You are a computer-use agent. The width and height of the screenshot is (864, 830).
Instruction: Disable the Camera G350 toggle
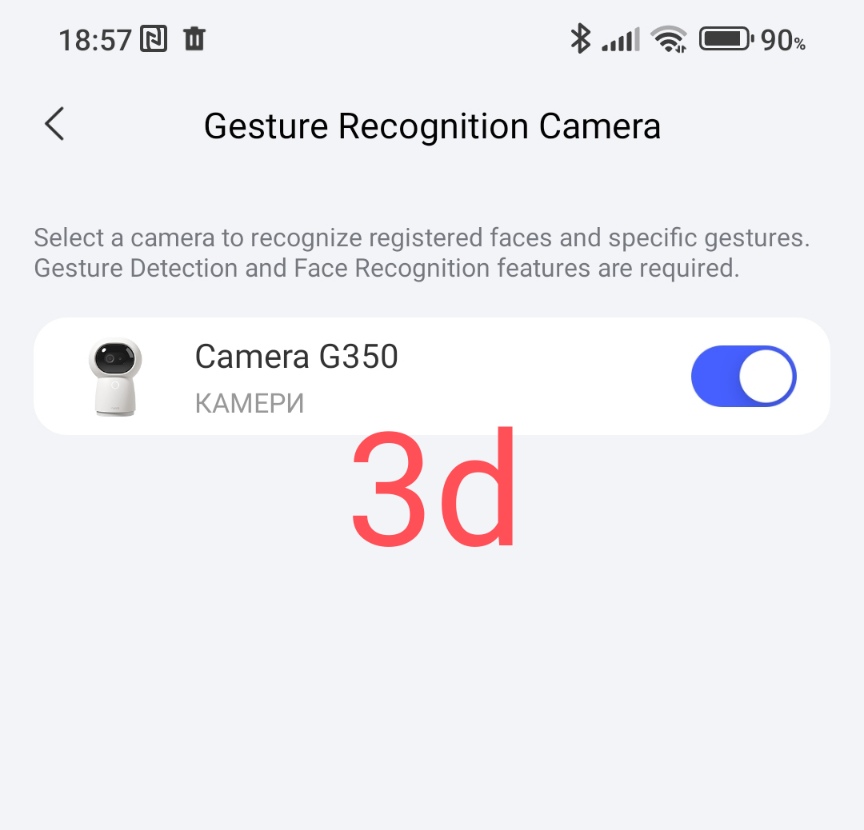(743, 377)
